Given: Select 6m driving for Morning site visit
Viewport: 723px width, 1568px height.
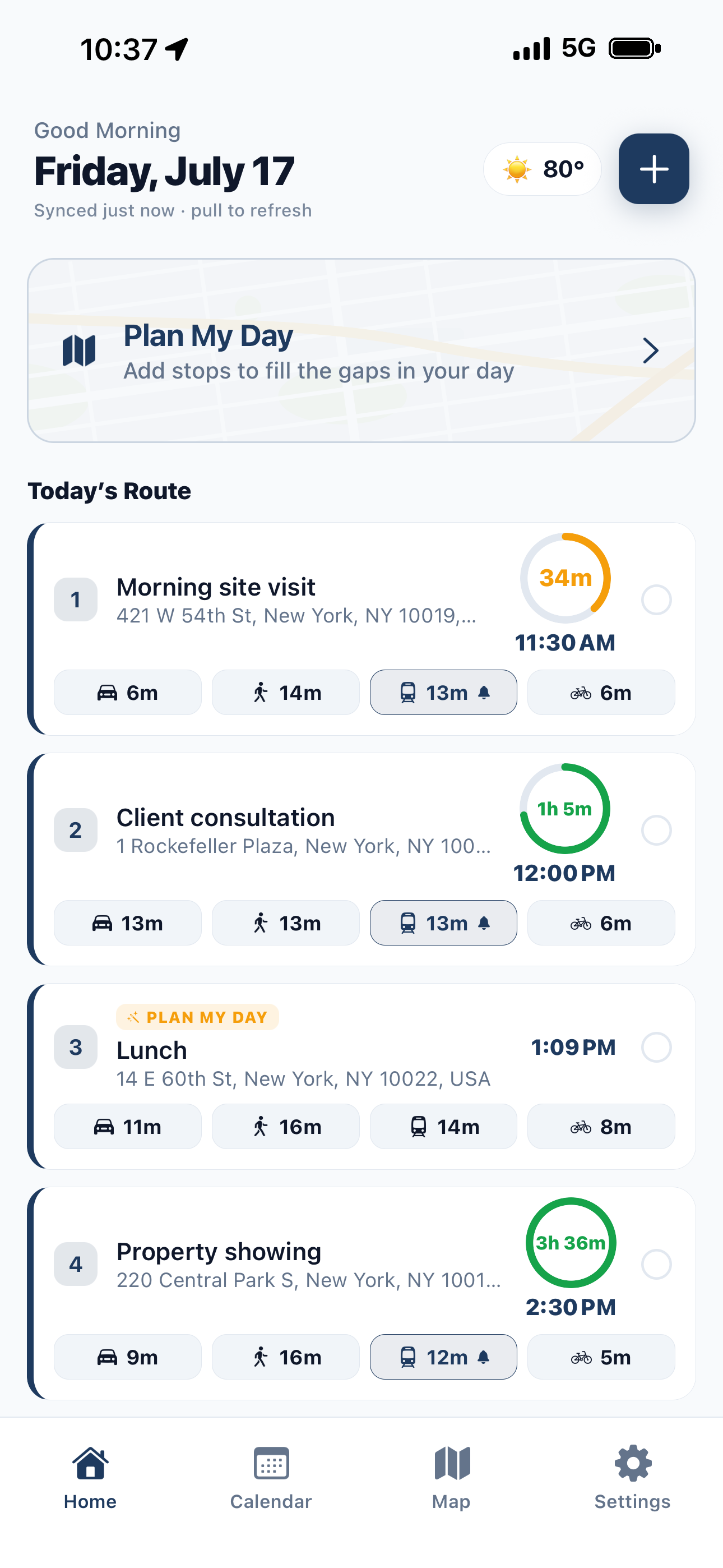Looking at the screenshot, I should 128,693.
